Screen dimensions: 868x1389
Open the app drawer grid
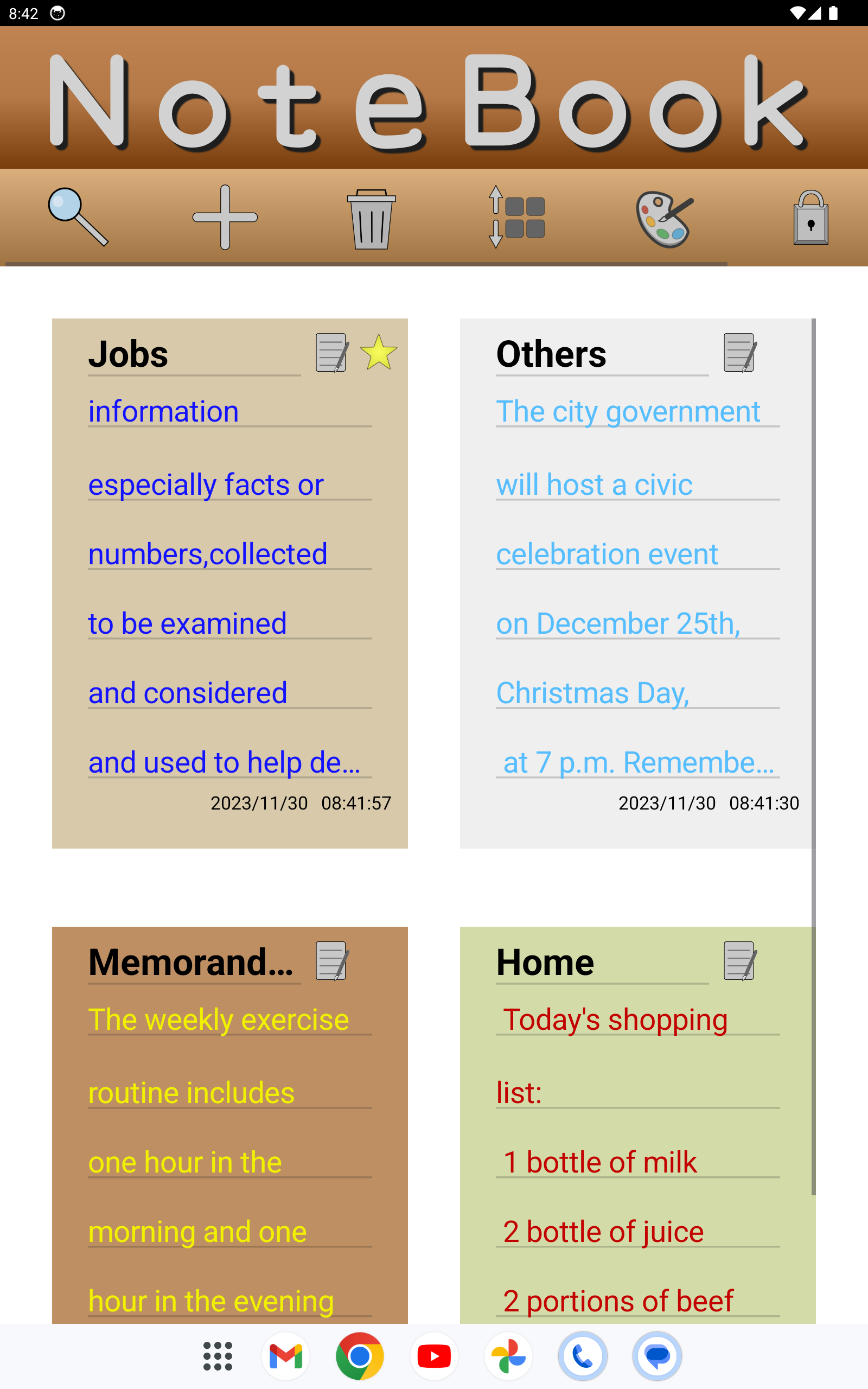coord(218,1356)
